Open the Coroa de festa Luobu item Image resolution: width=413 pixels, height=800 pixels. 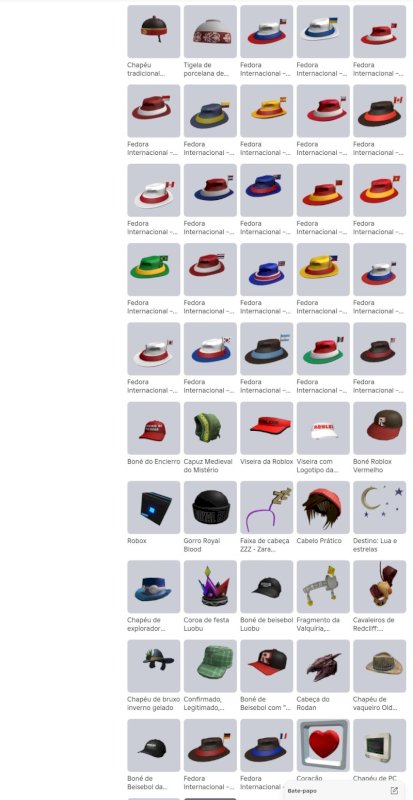click(x=210, y=587)
